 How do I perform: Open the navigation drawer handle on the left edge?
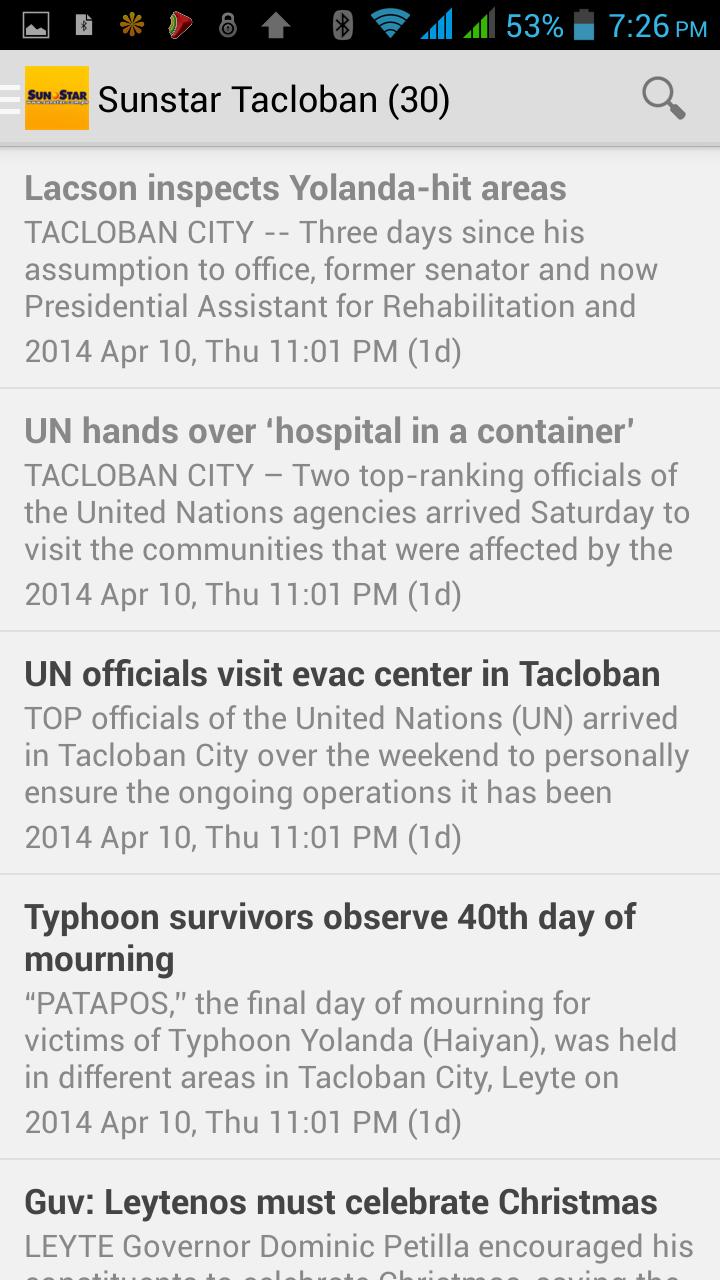point(8,98)
